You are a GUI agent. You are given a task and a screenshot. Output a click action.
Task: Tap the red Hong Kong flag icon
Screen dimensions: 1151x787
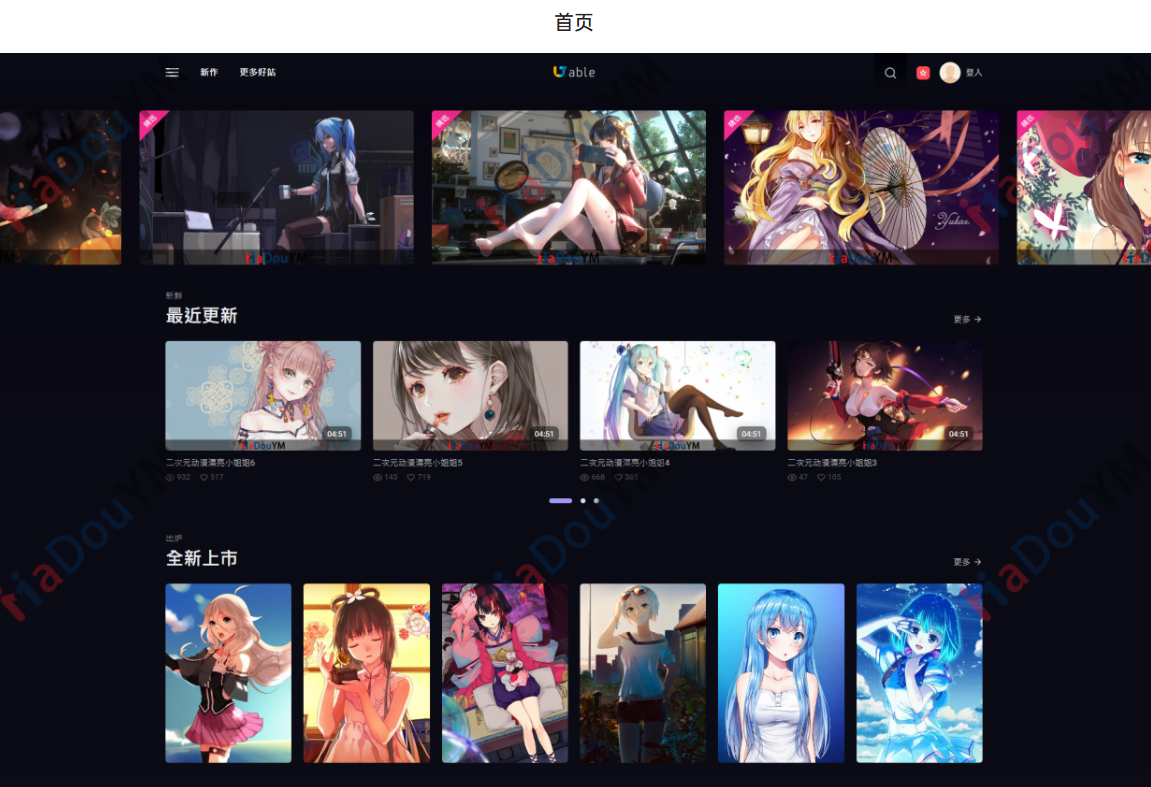[x=923, y=73]
